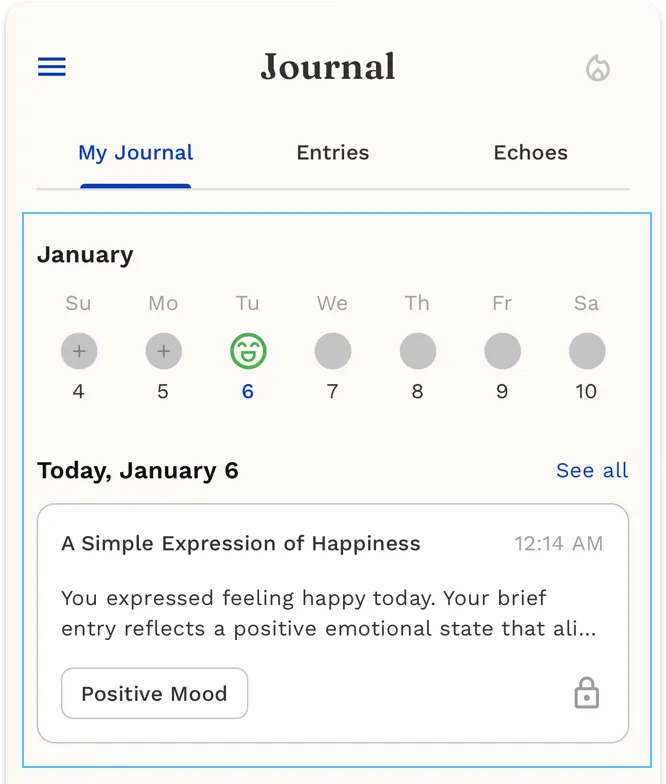Add an entry for Monday 5
The height and width of the screenshot is (784, 666).
click(163, 352)
